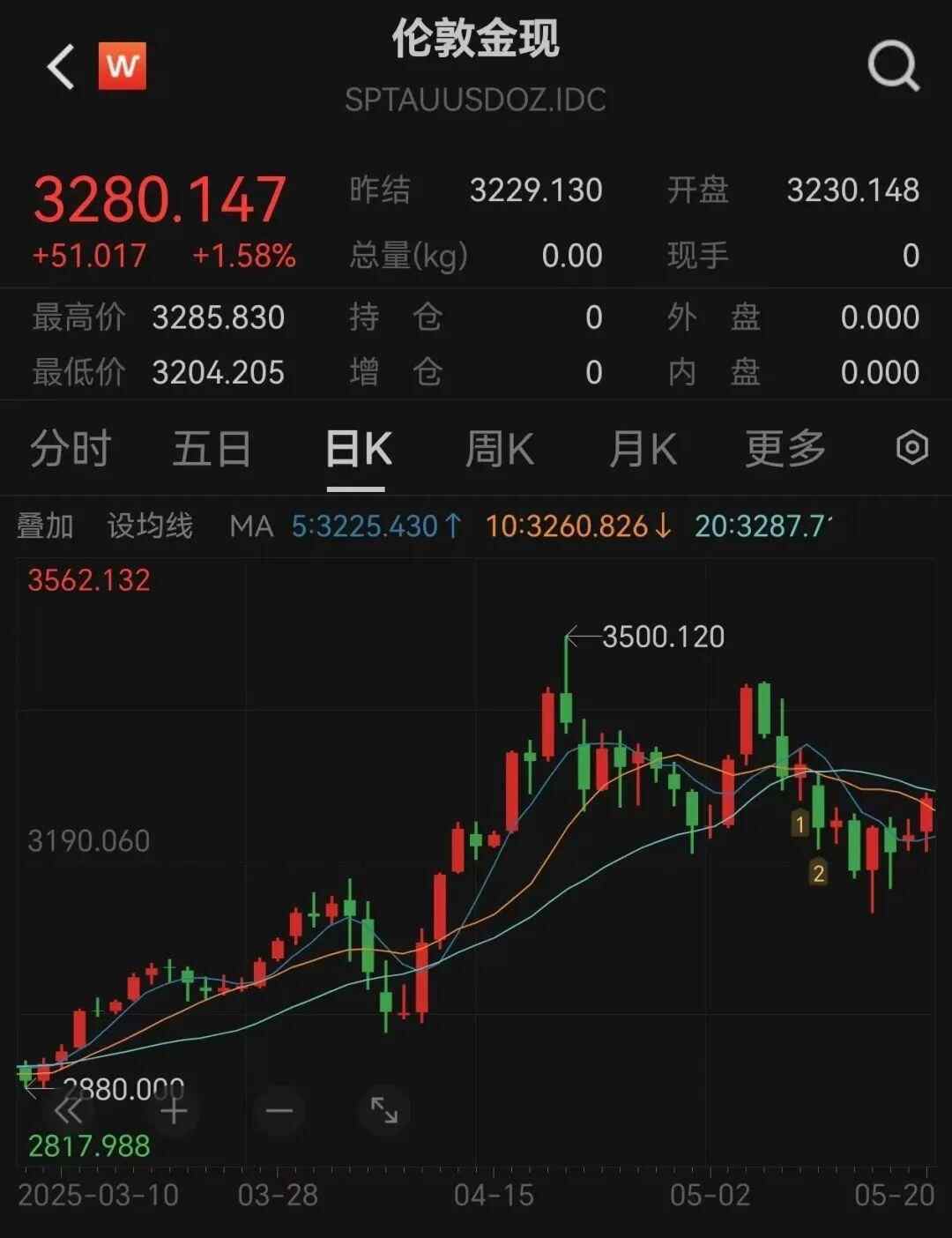Expand chart to full screen
The image size is (952, 1238).
coord(384,1110)
